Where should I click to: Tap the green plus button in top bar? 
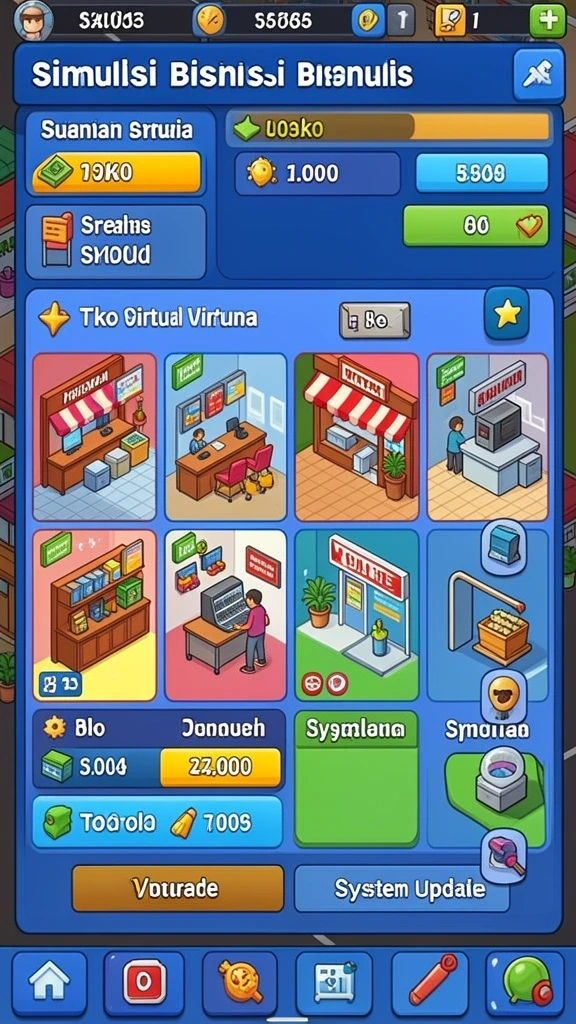click(x=547, y=20)
